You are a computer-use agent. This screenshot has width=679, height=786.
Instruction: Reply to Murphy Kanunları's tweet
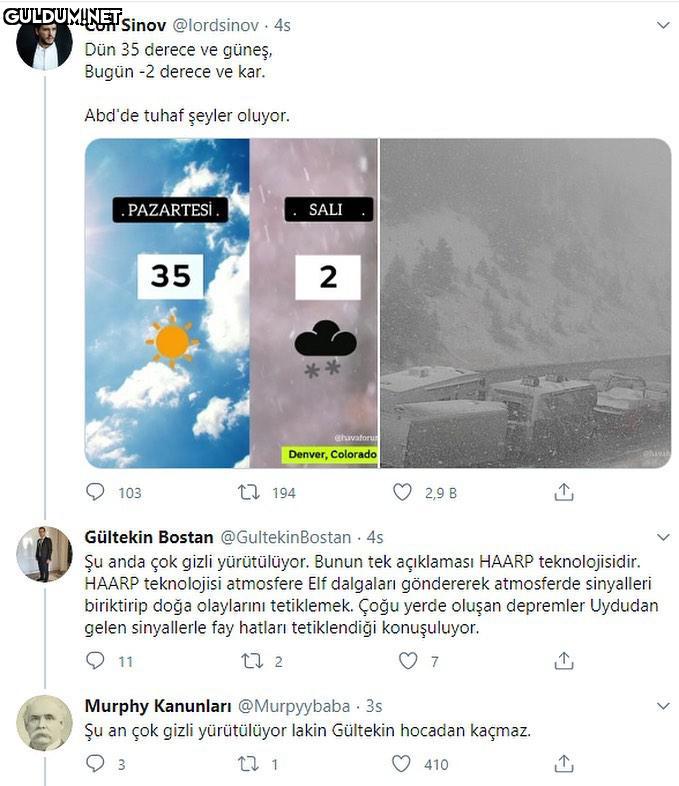click(x=96, y=764)
